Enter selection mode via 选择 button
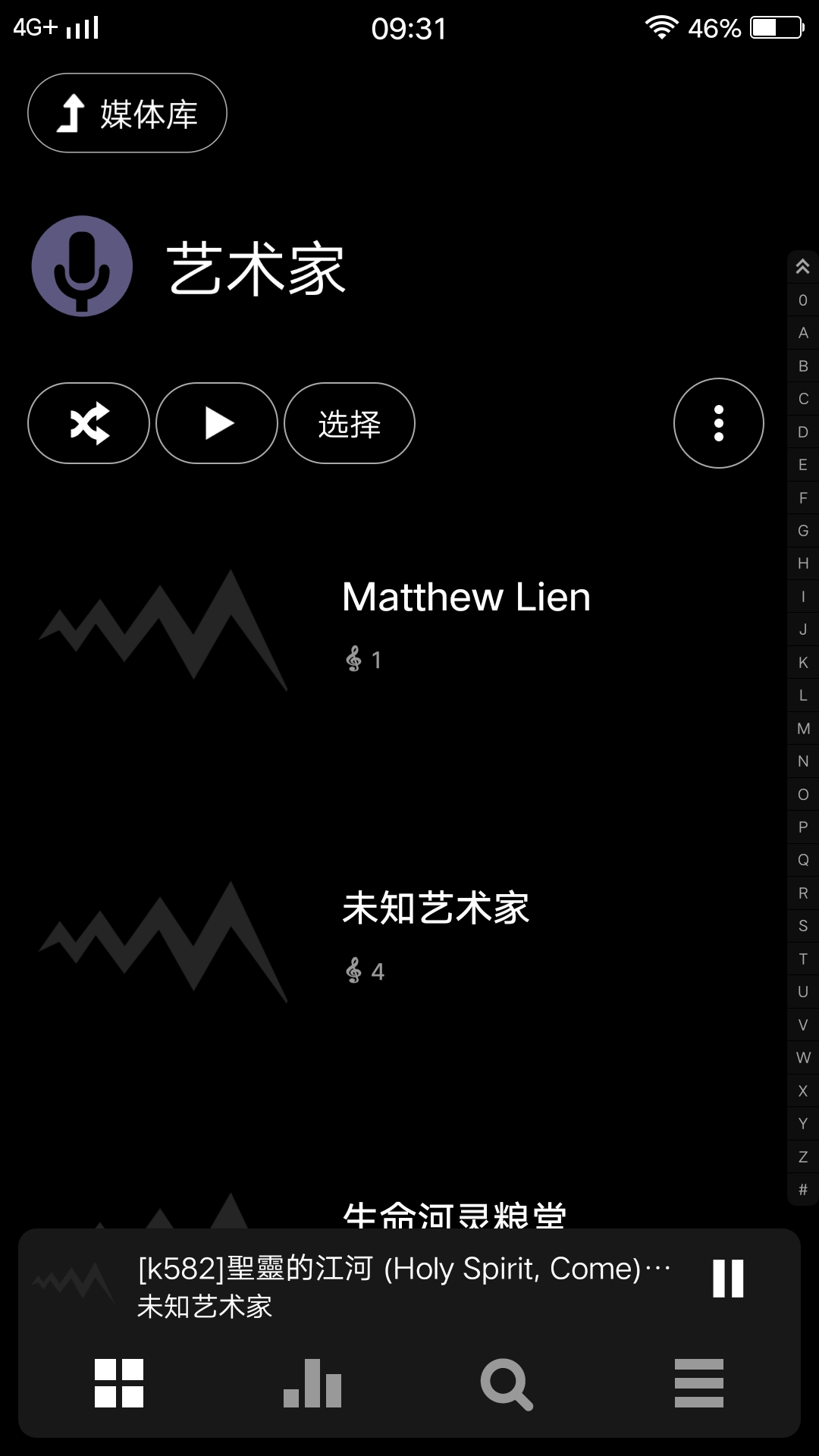This screenshot has width=819, height=1456. pyautogui.click(x=349, y=423)
